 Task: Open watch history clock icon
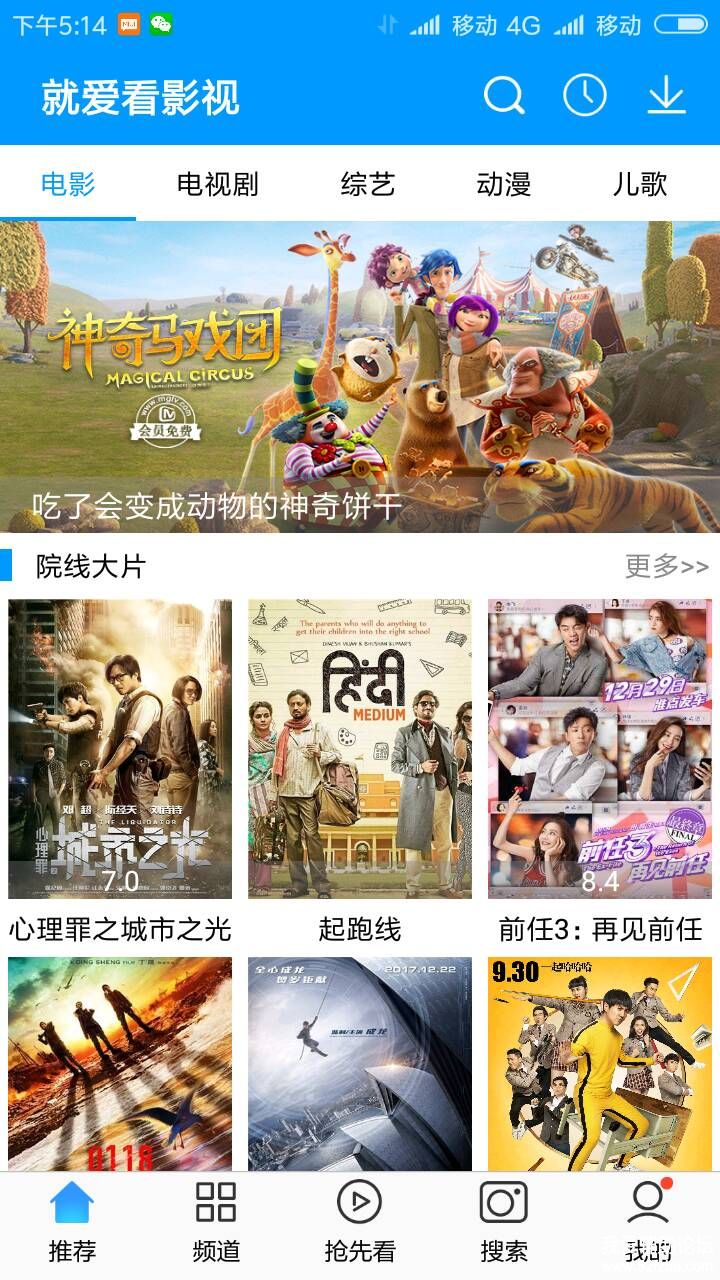pyautogui.click(x=585, y=96)
